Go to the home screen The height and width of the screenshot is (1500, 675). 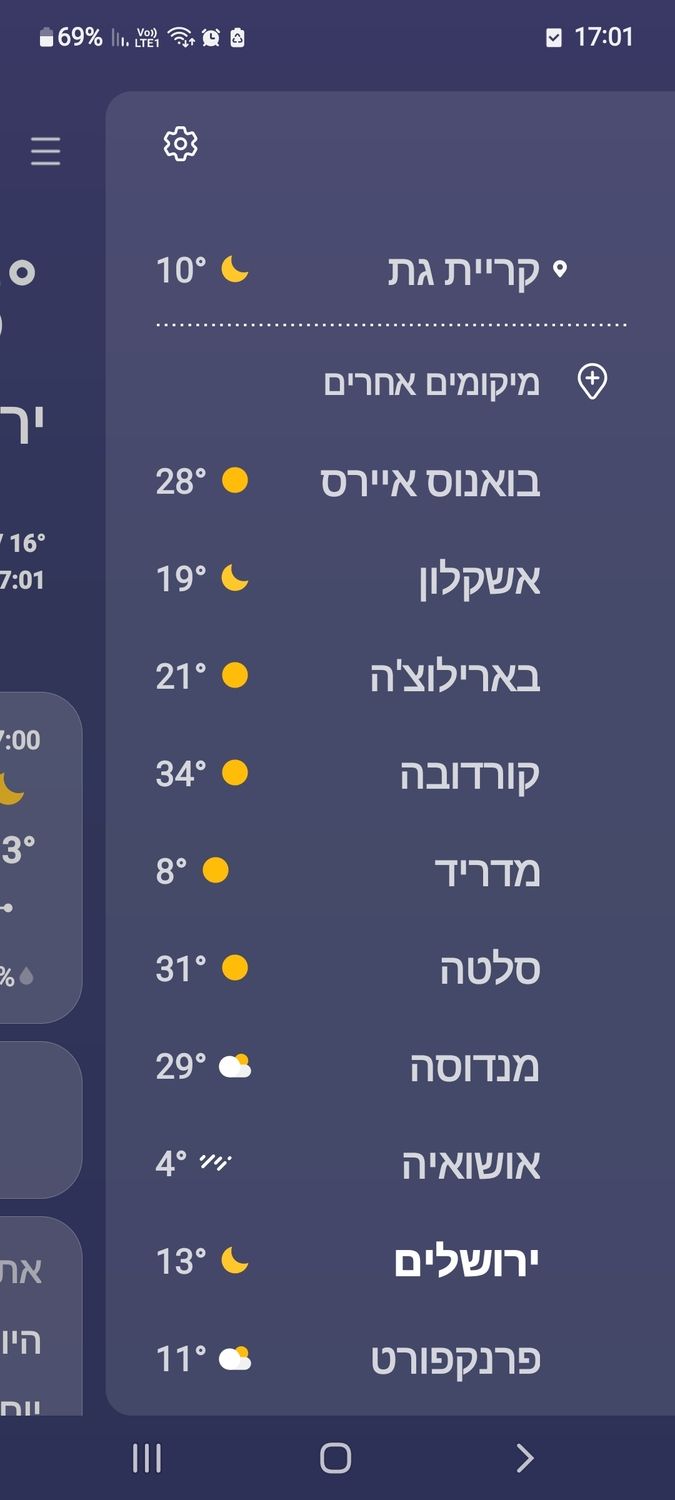coord(336,1459)
